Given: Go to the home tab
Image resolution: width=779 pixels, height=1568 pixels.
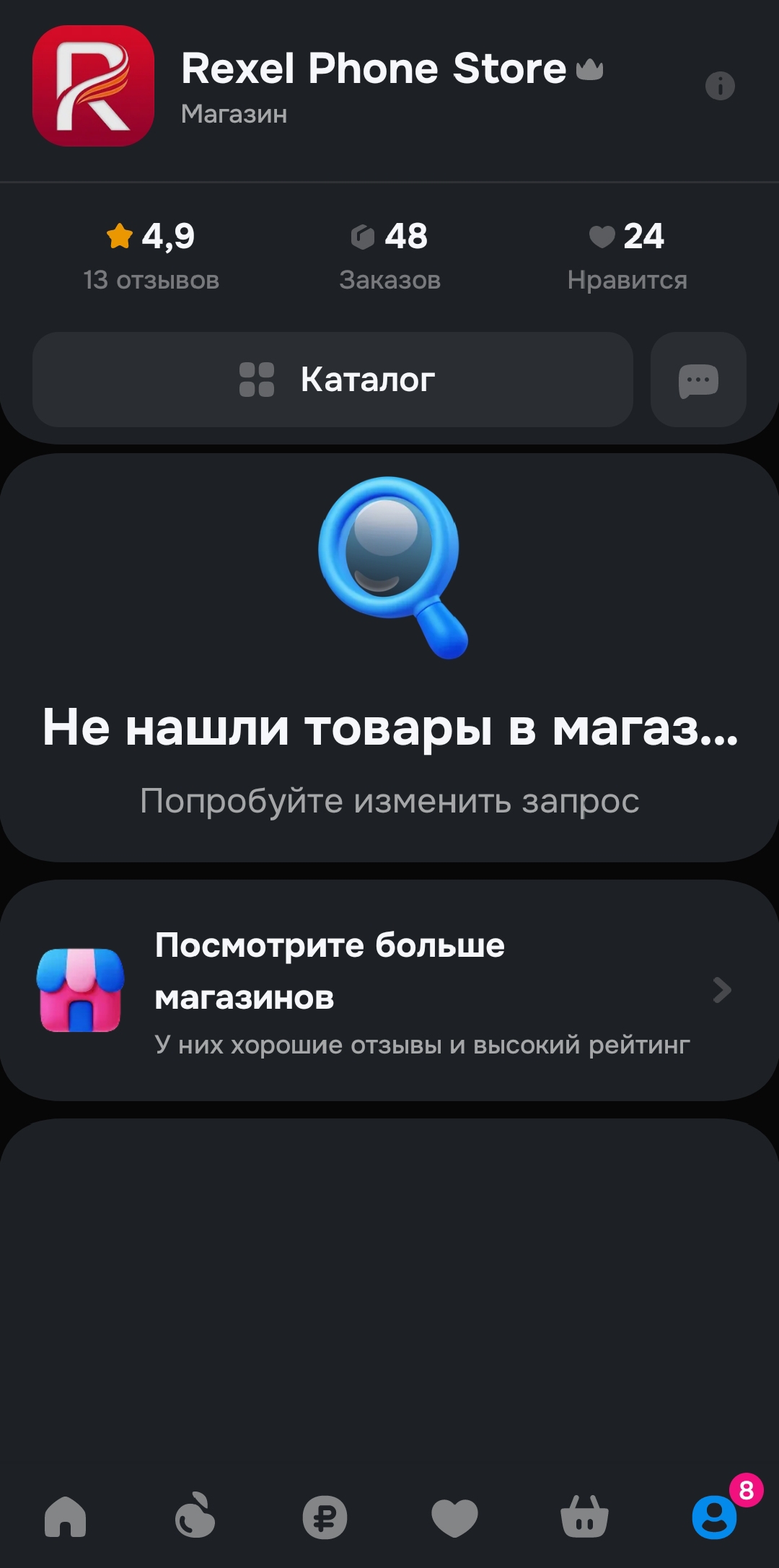Looking at the screenshot, I should tap(66, 1516).
